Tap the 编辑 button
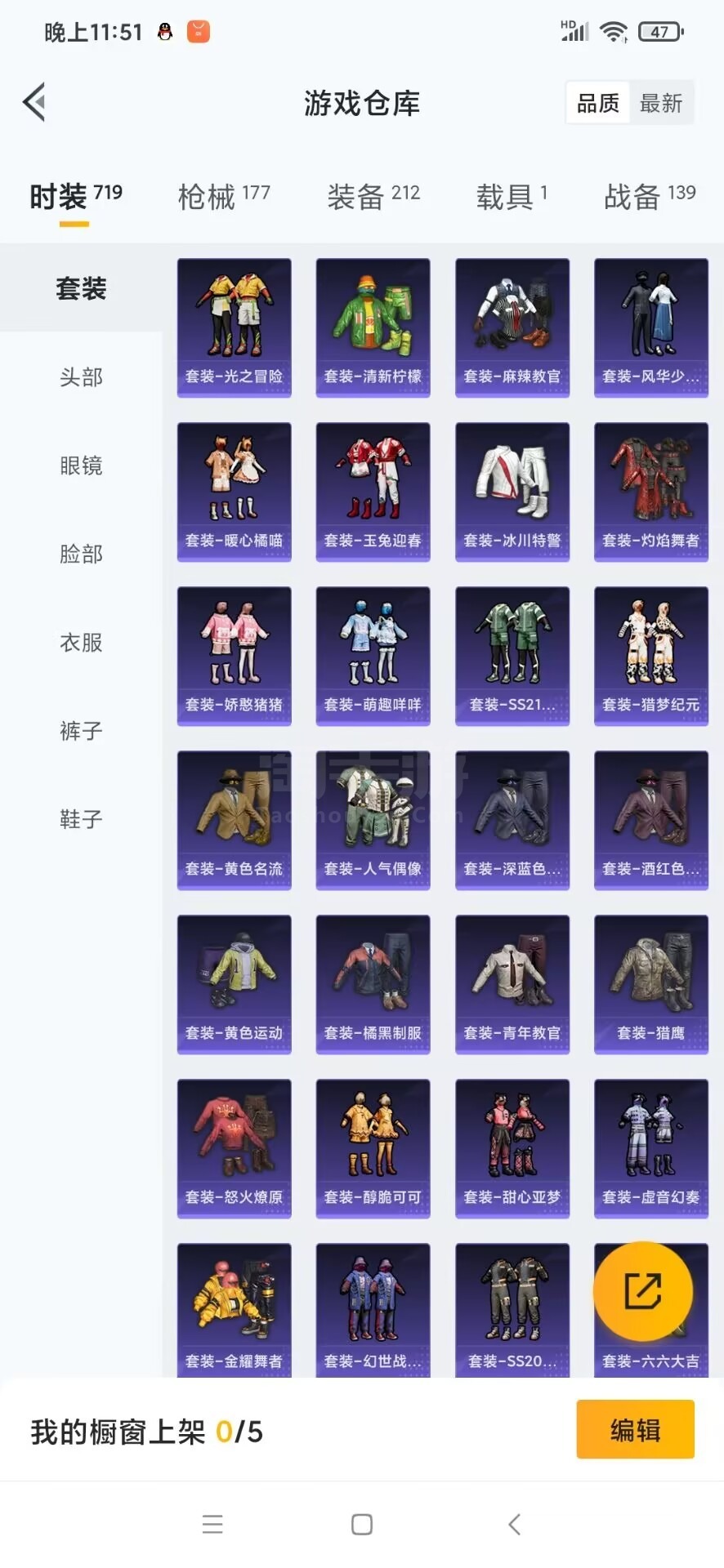The height and width of the screenshot is (1568, 724). (x=635, y=1429)
